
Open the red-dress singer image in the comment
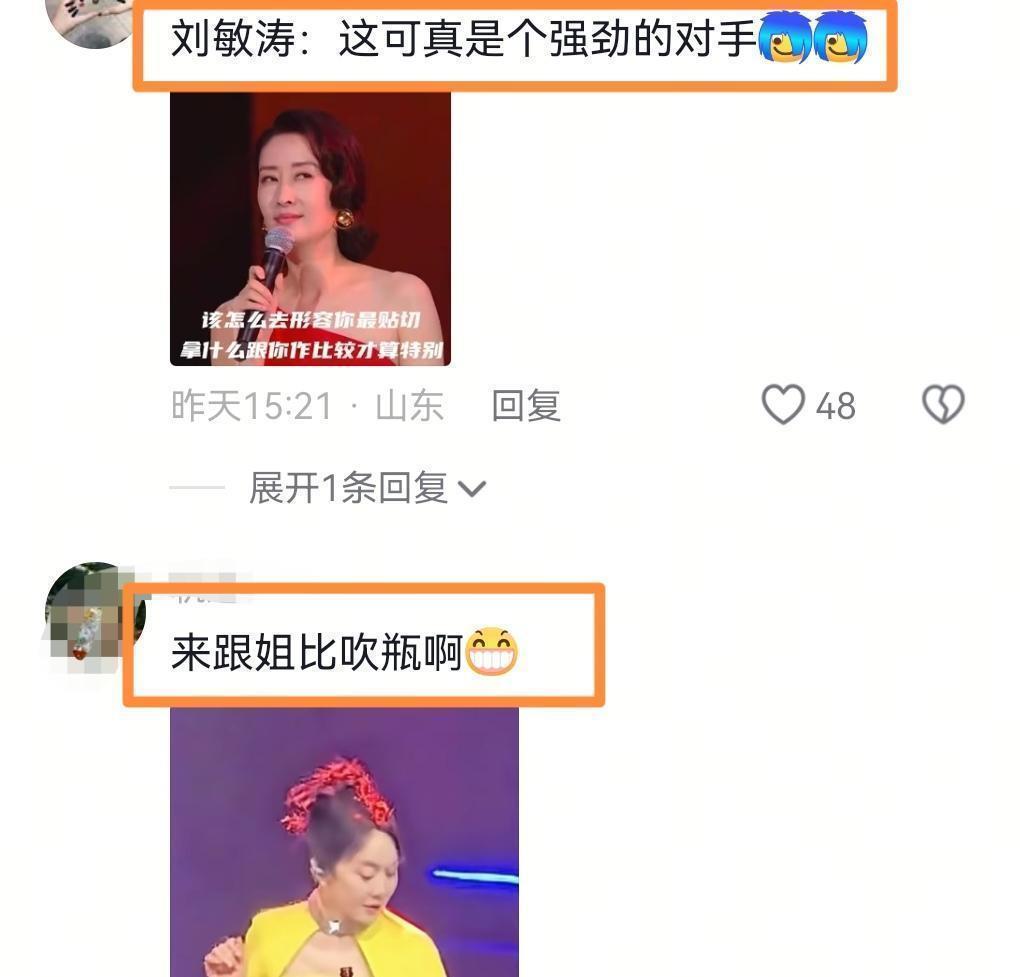[310, 229]
